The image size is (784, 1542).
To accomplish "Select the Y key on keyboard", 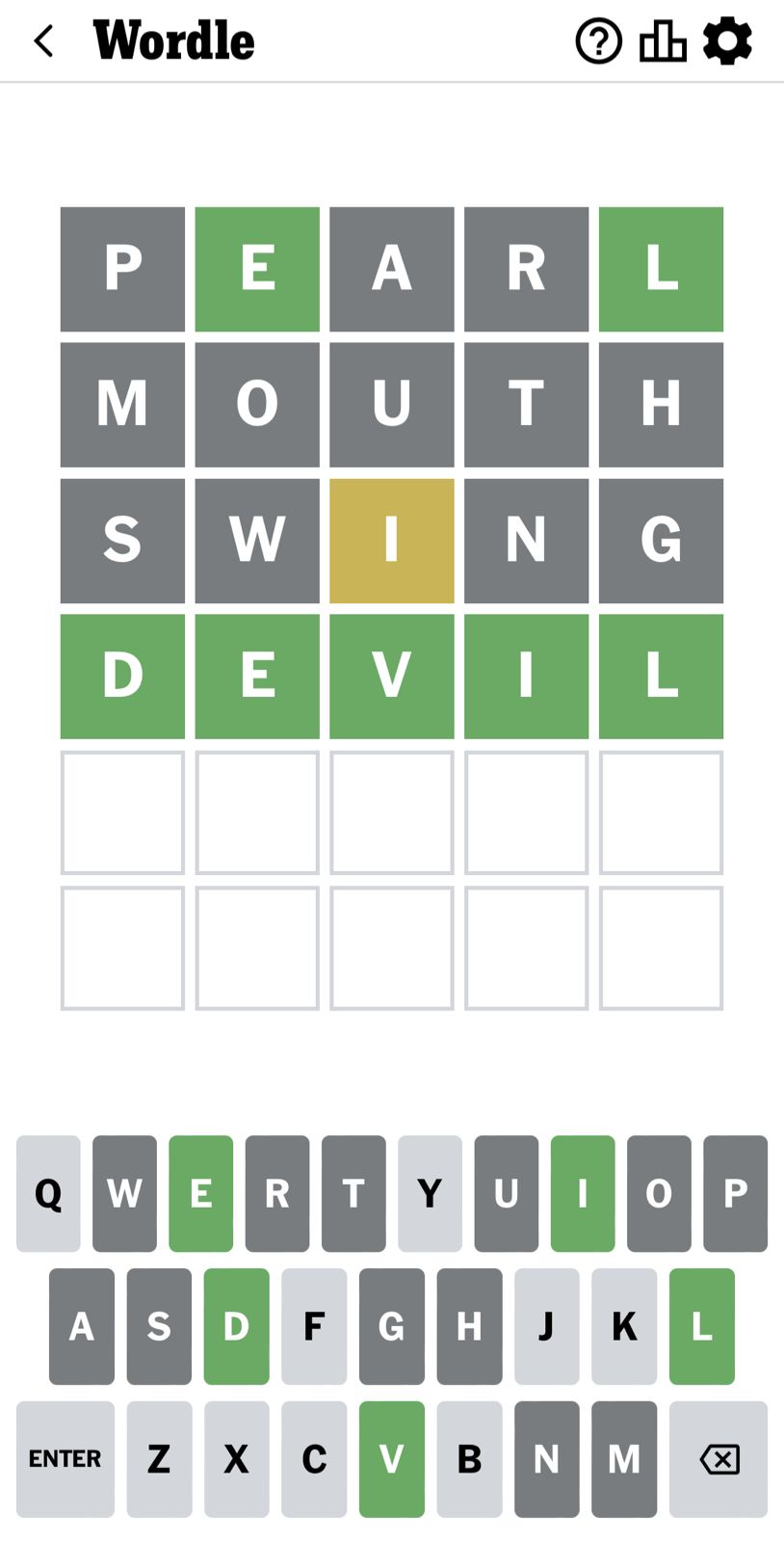I will pyautogui.click(x=430, y=1193).
